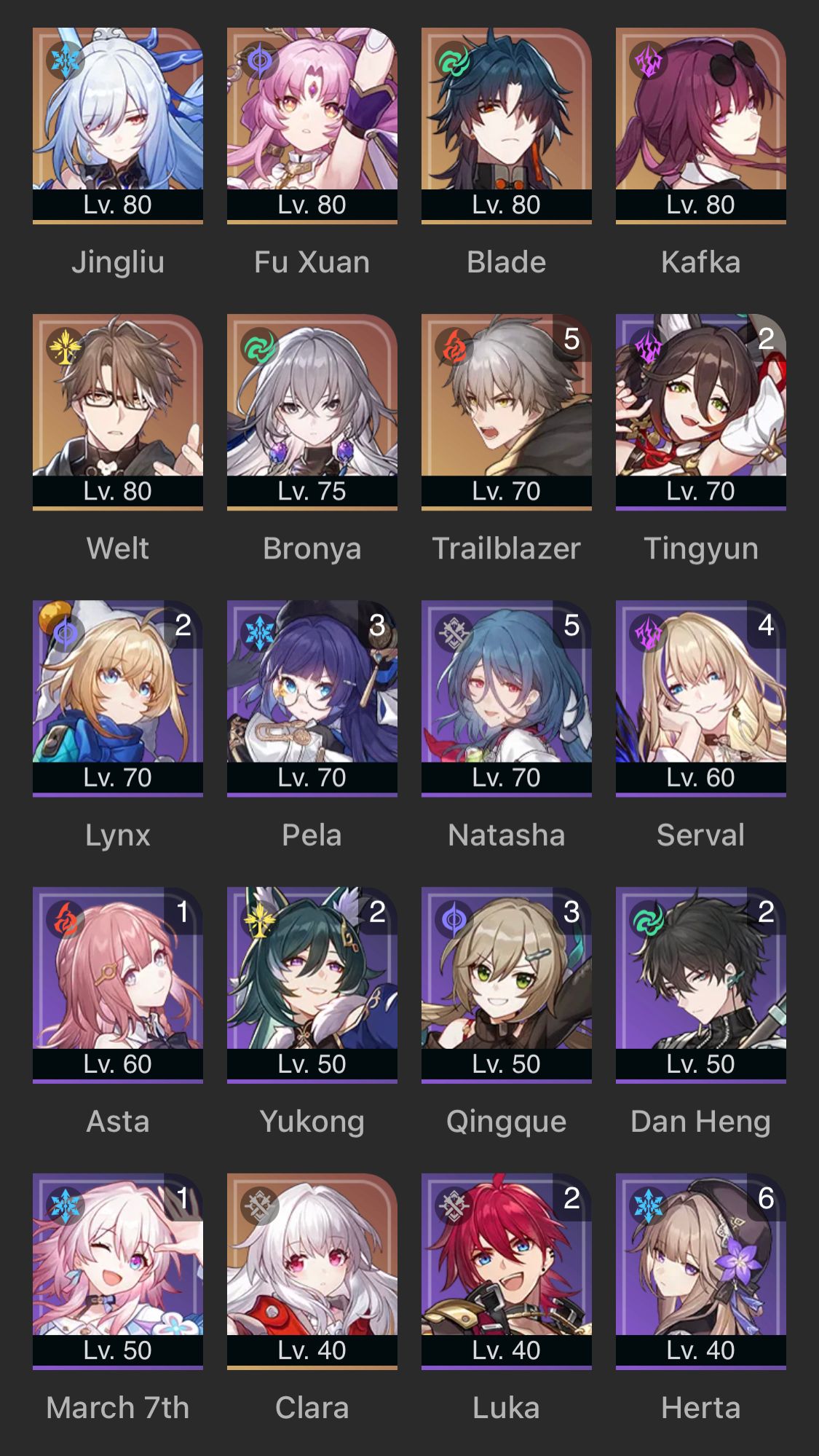Image resolution: width=819 pixels, height=1456 pixels.
Task: Open Dan Heng's character details
Action: pyautogui.click(x=700, y=983)
